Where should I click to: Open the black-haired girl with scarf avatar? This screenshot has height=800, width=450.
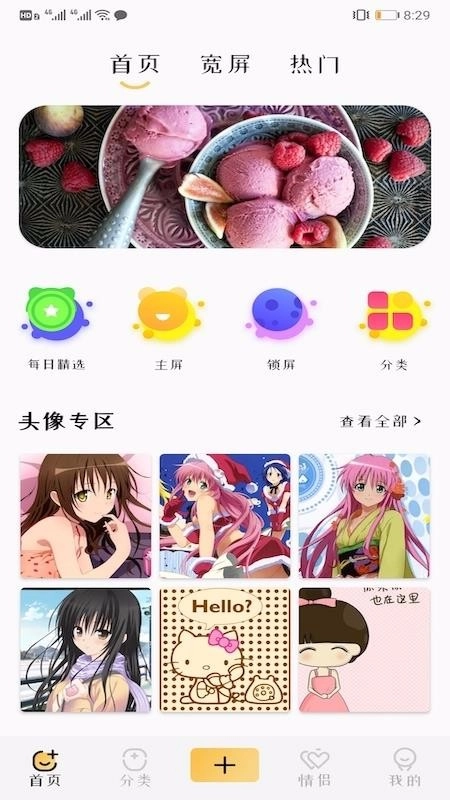click(86, 650)
